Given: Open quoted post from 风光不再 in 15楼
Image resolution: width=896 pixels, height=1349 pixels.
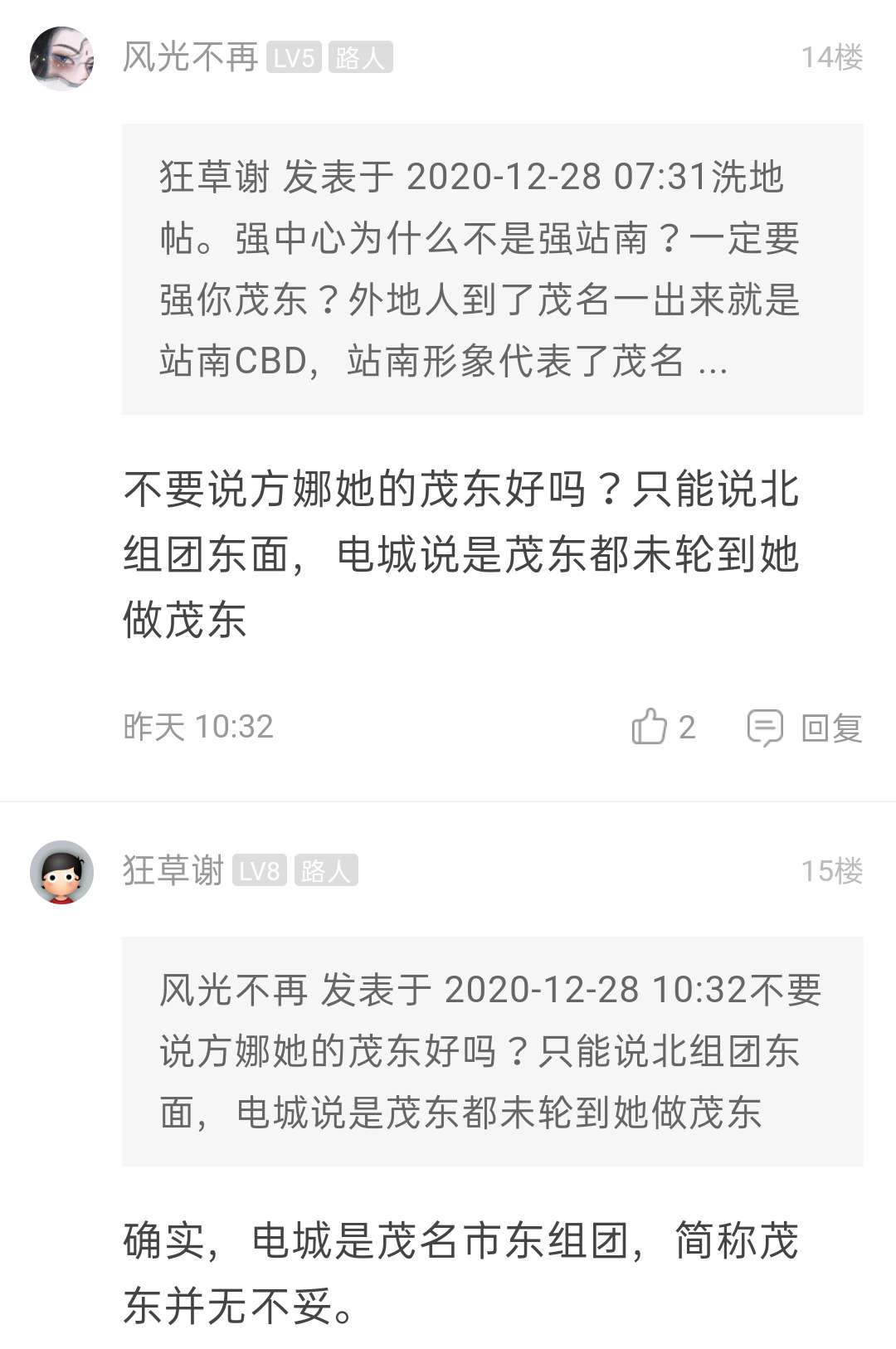Looking at the screenshot, I should click(x=493, y=1051).
